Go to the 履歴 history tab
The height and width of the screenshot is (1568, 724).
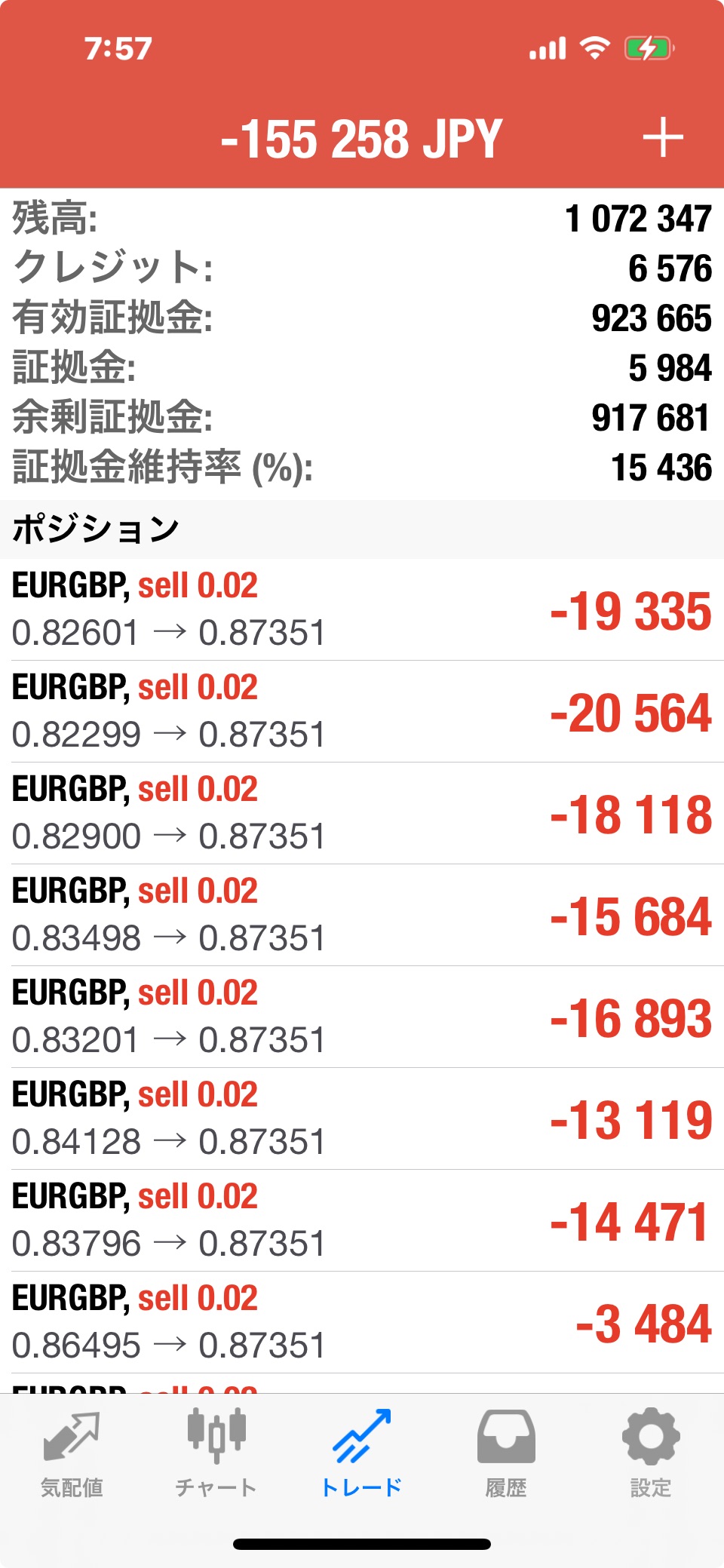(506, 1453)
